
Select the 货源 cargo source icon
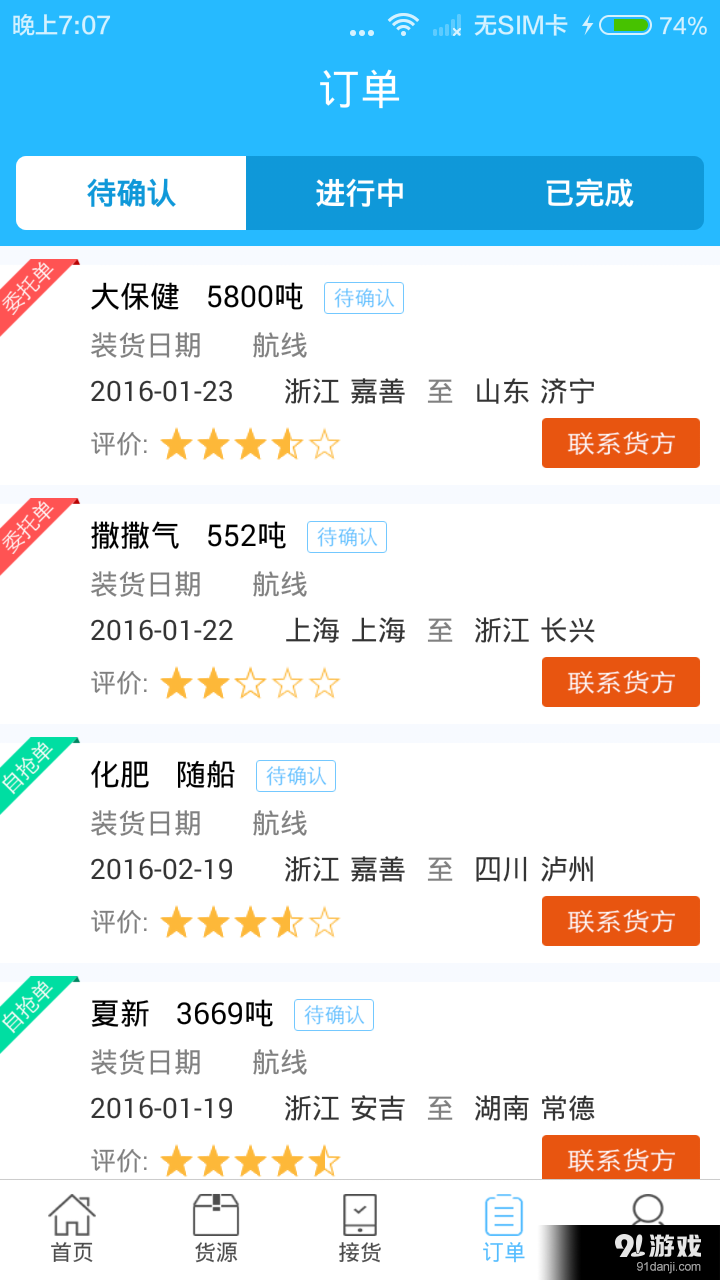click(x=216, y=1225)
